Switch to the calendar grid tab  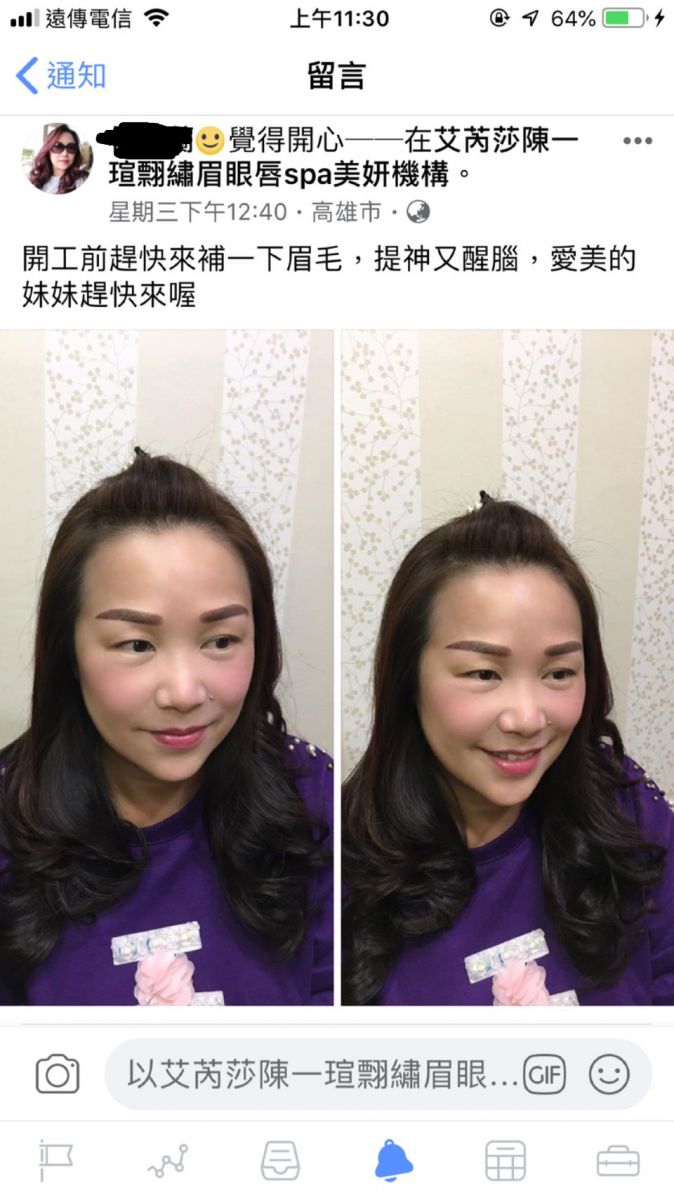(x=505, y=1161)
